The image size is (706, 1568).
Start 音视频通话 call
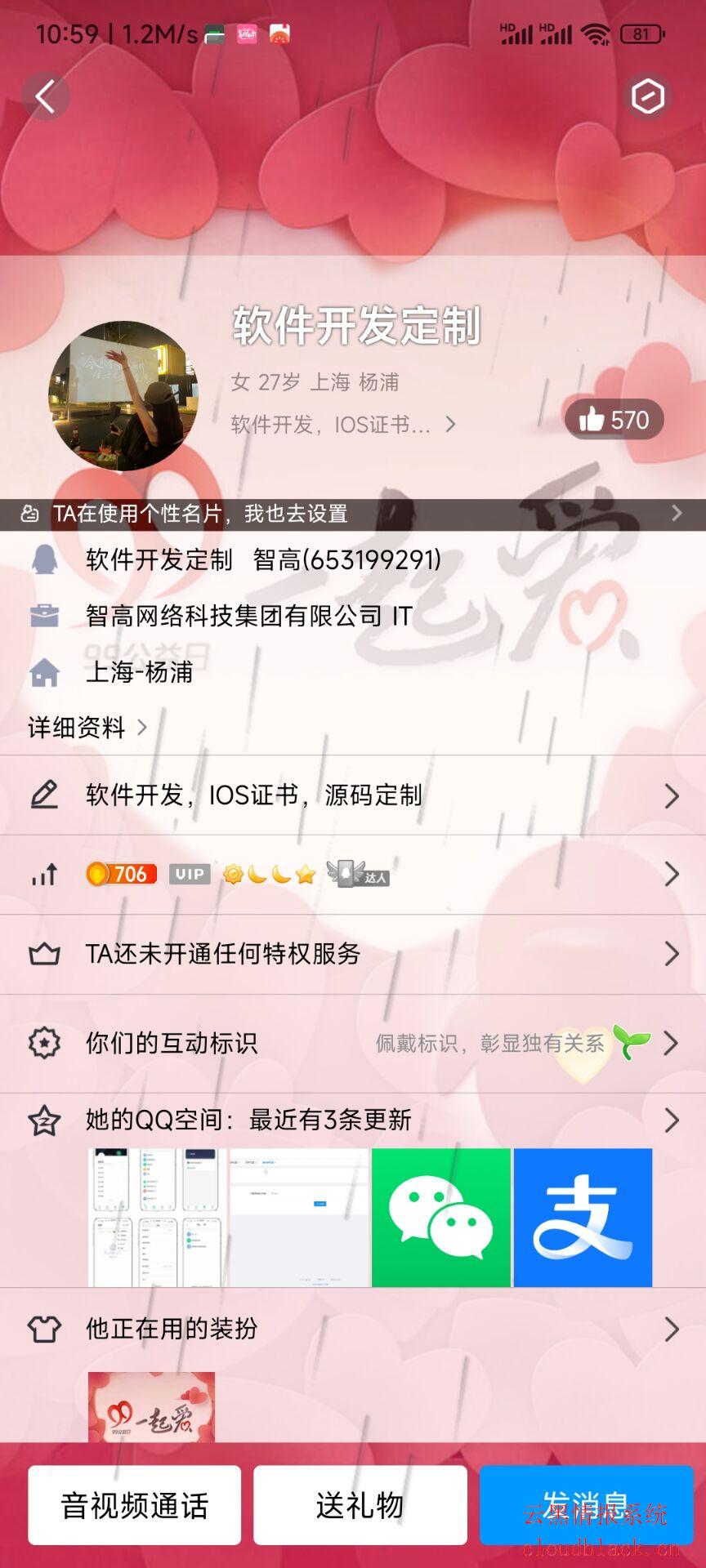tap(135, 1504)
